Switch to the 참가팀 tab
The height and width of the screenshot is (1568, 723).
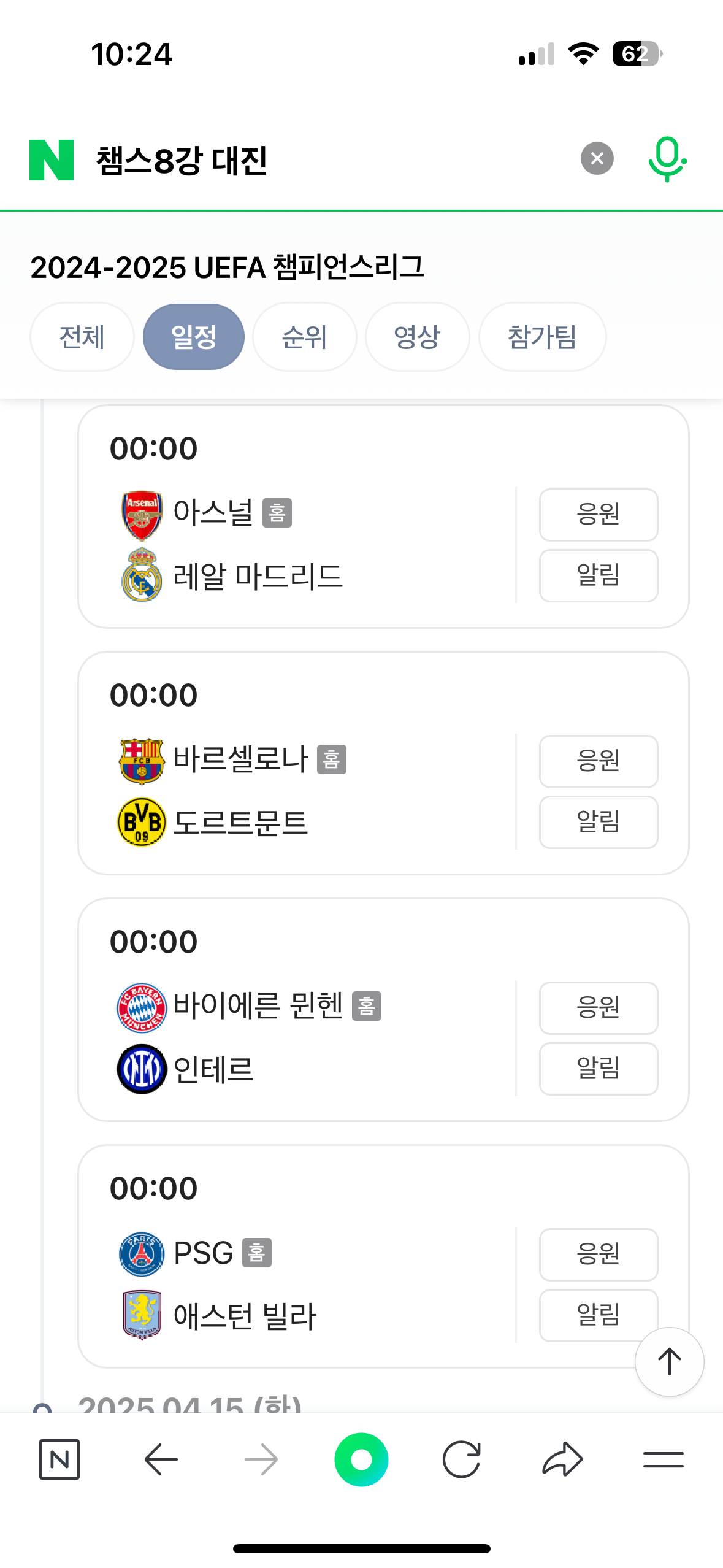542,337
